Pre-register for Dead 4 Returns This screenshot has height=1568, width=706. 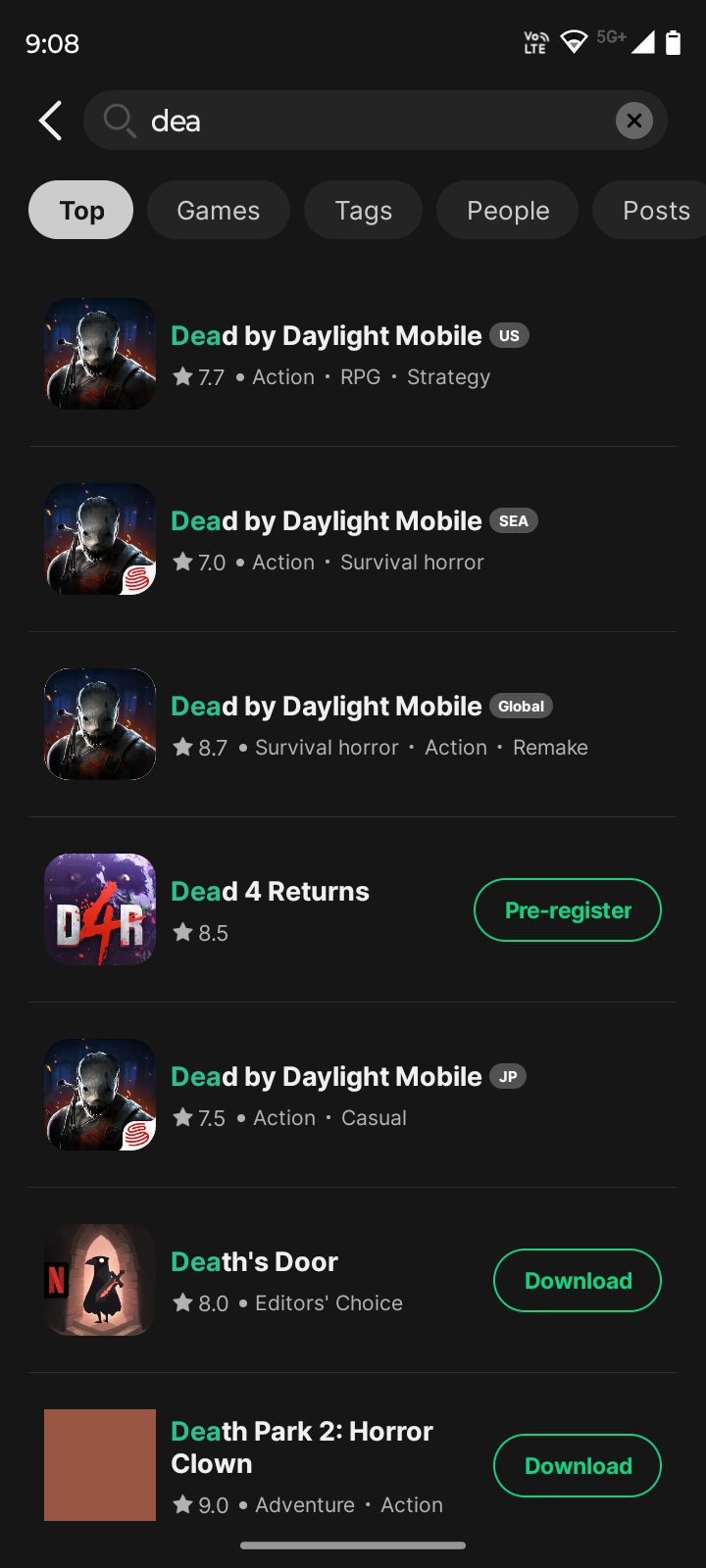568,910
